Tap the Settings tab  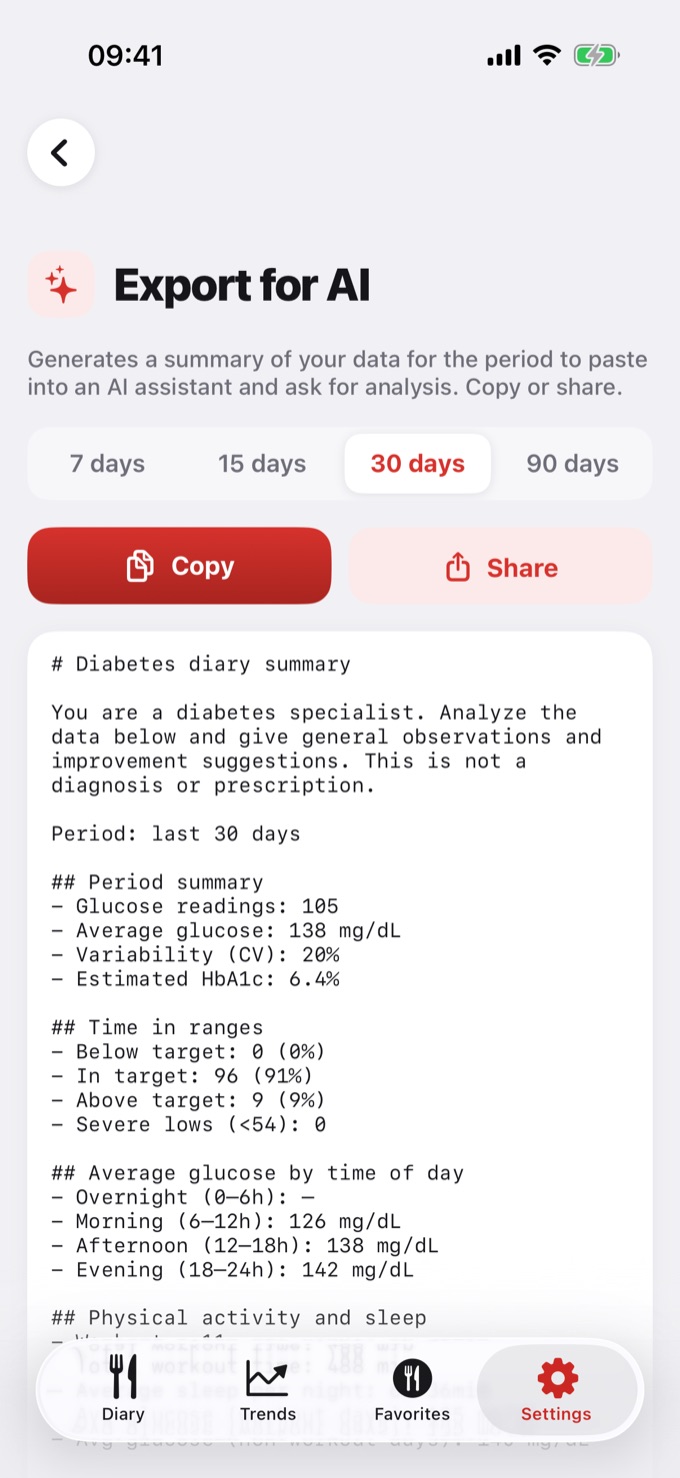tap(556, 1389)
